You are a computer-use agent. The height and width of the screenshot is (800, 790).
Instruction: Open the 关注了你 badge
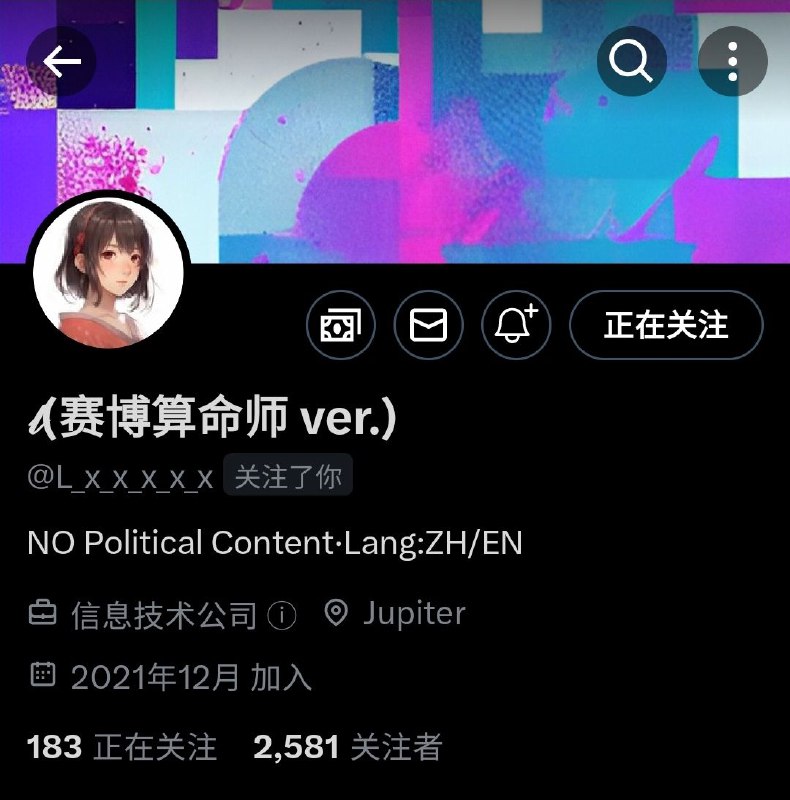click(288, 477)
